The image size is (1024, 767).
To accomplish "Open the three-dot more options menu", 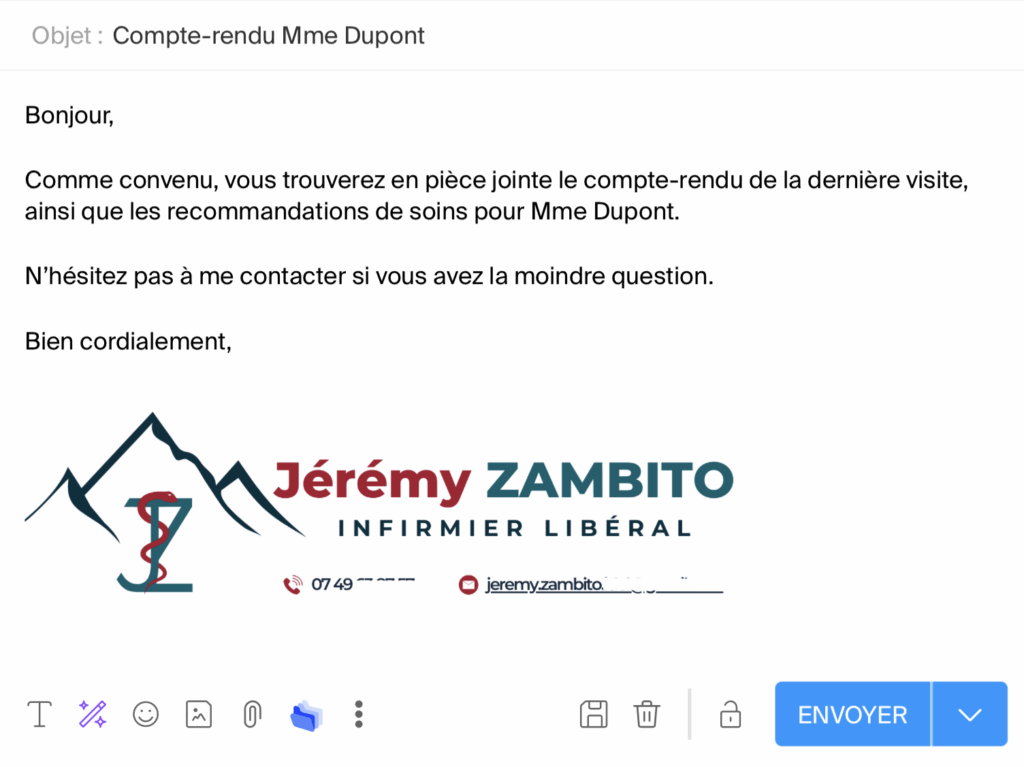I will pyautogui.click(x=359, y=714).
